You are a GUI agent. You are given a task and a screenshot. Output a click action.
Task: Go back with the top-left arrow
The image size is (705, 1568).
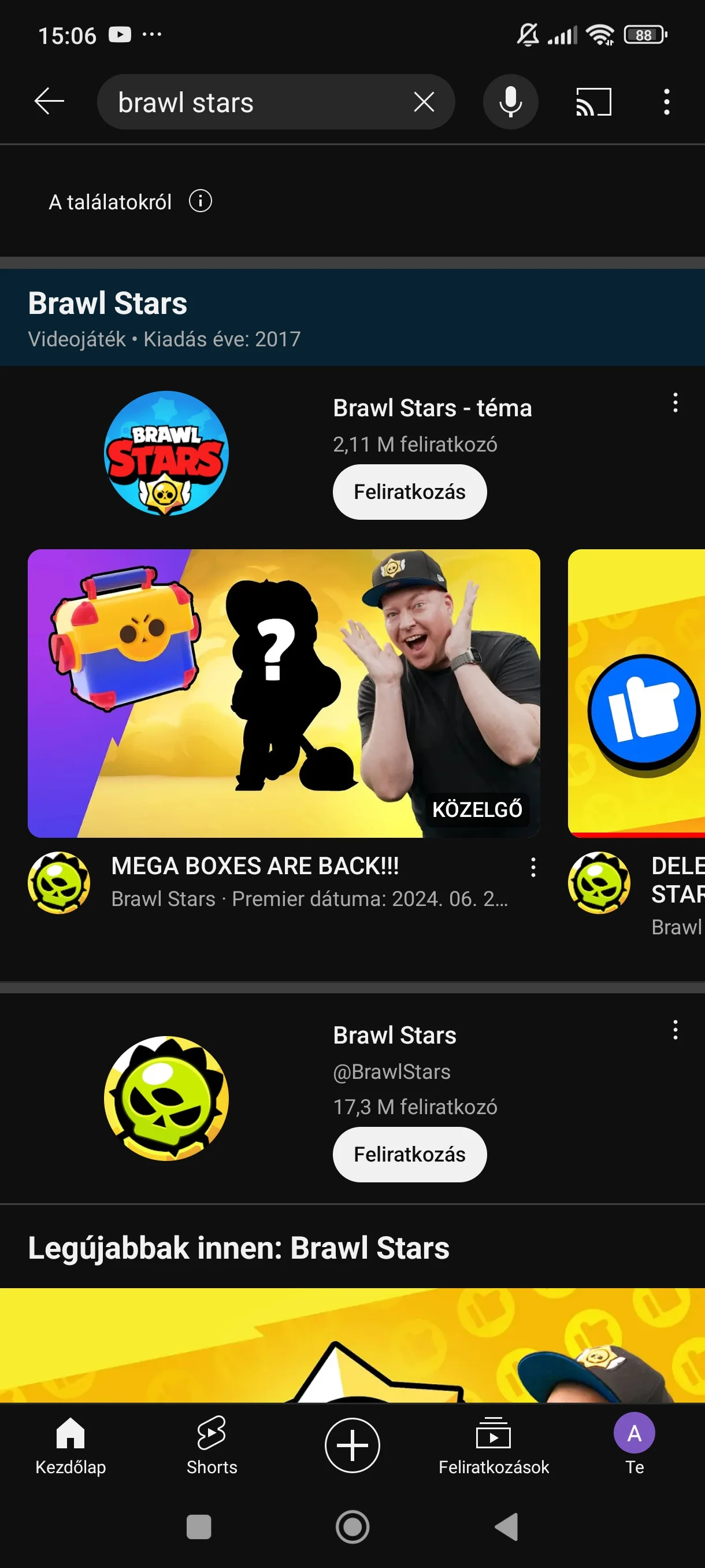(x=49, y=101)
